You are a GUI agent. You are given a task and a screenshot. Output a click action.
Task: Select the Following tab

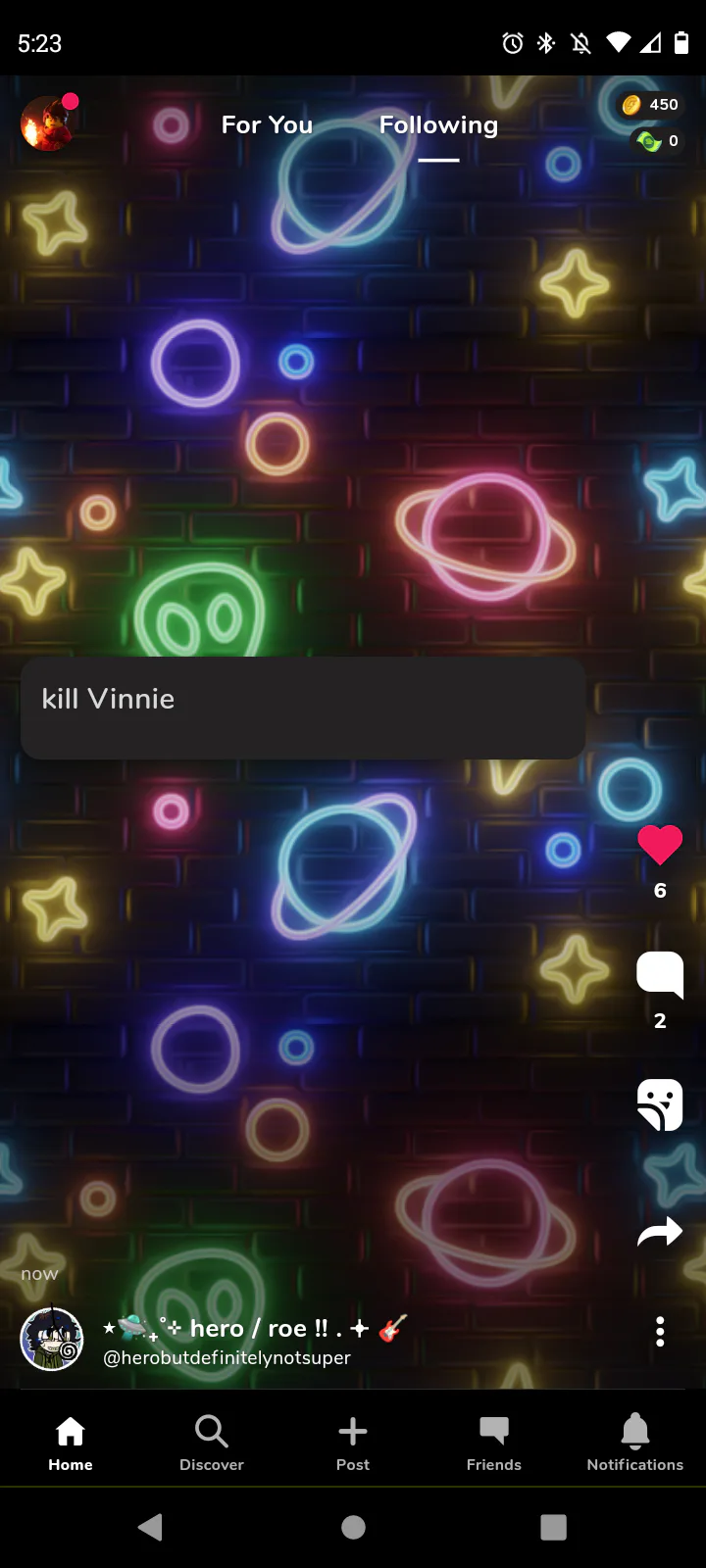[438, 125]
